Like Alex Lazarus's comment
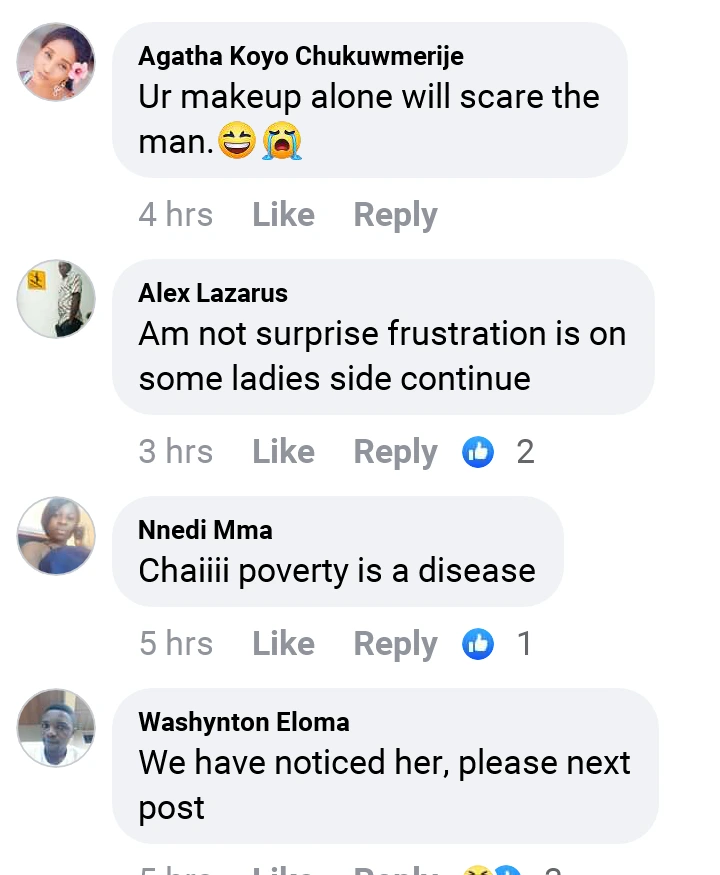720x875 pixels. pos(283,452)
